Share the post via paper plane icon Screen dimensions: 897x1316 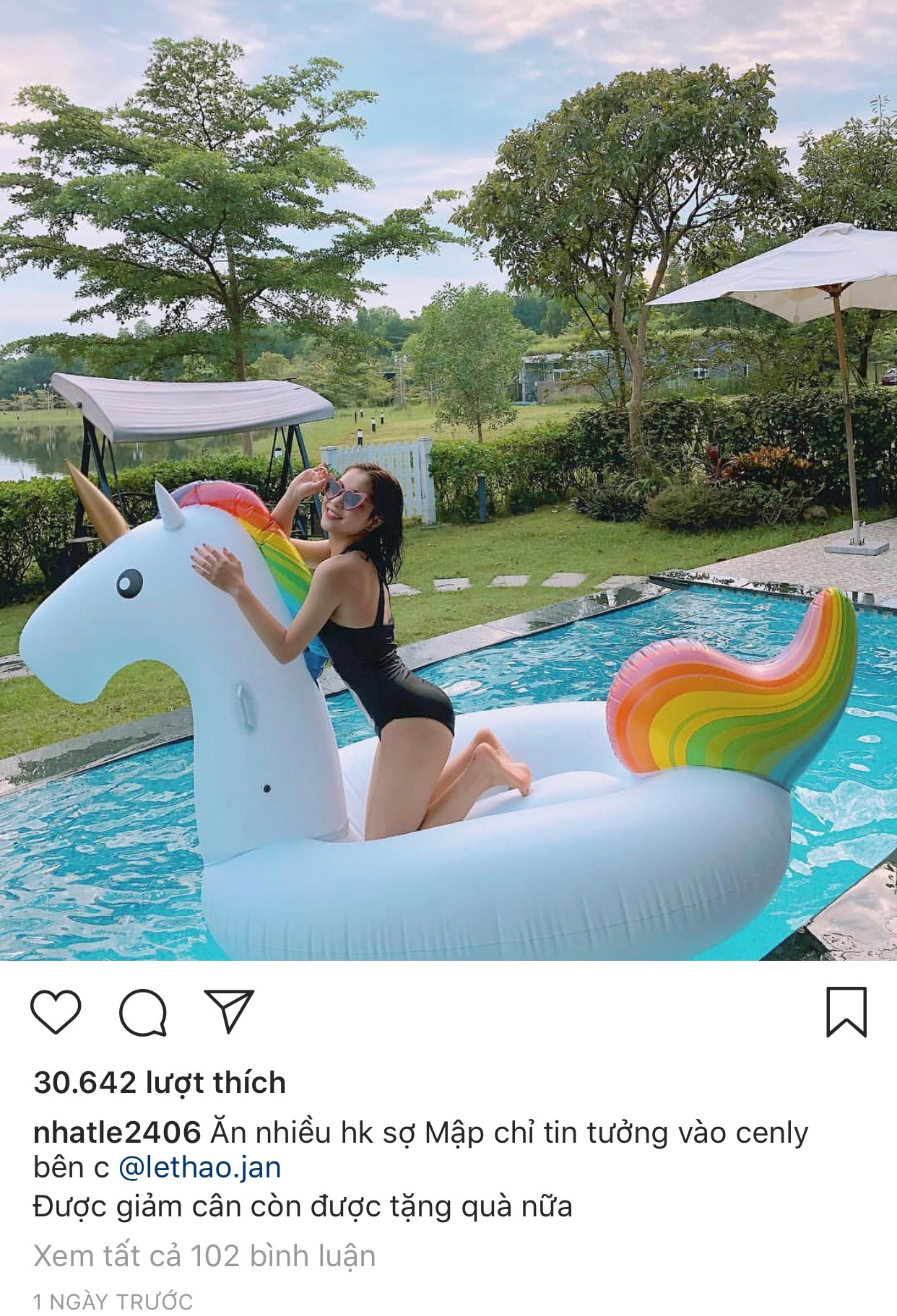tap(230, 1011)
